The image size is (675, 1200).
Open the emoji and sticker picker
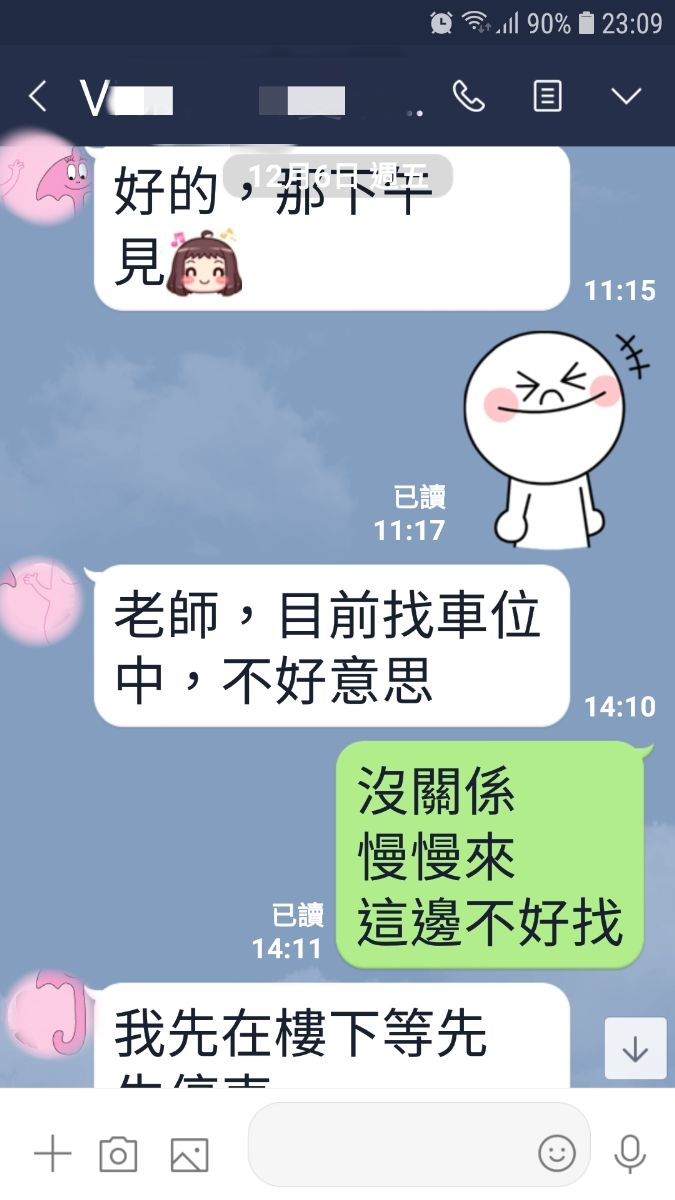point(557,1154)
